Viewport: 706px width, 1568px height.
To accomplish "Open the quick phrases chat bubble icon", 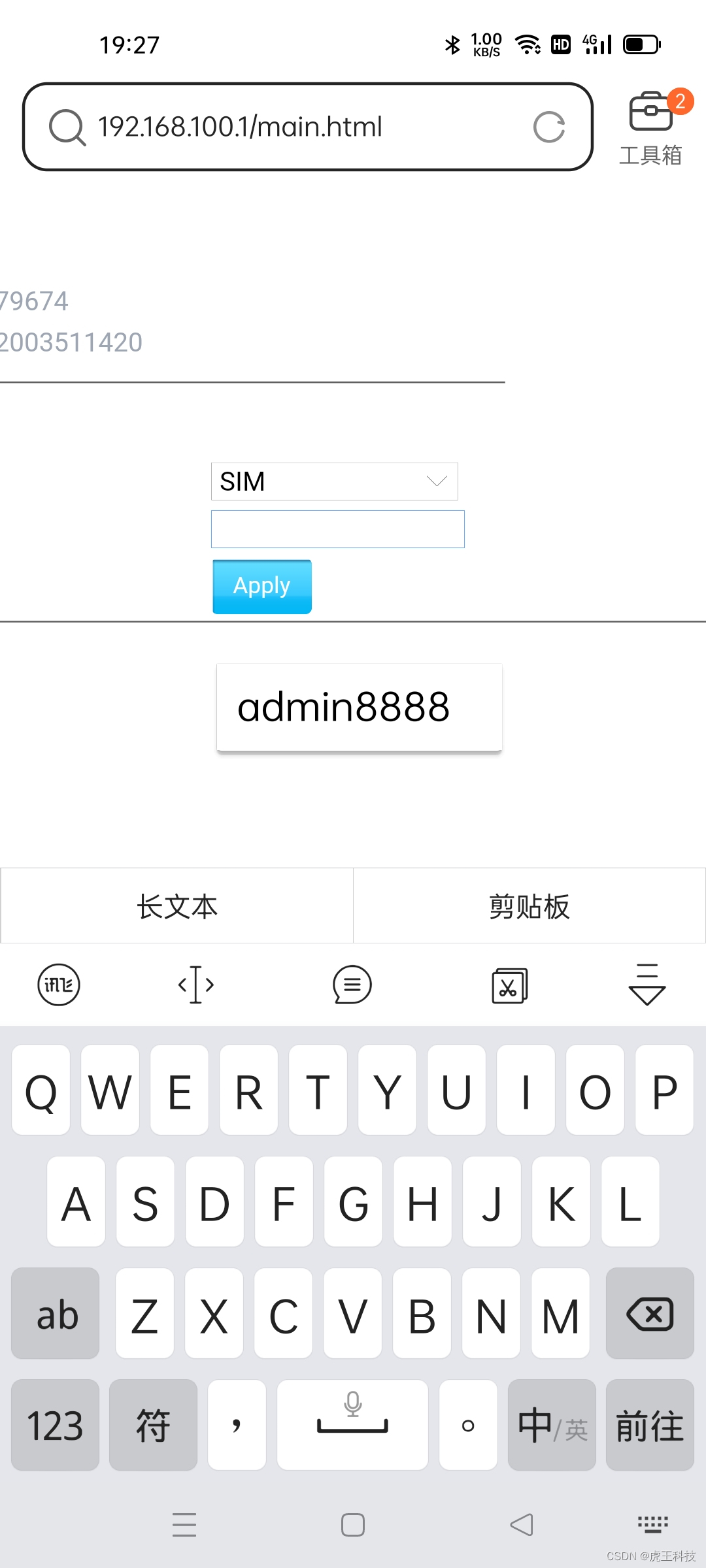I will tap(352, 985).
